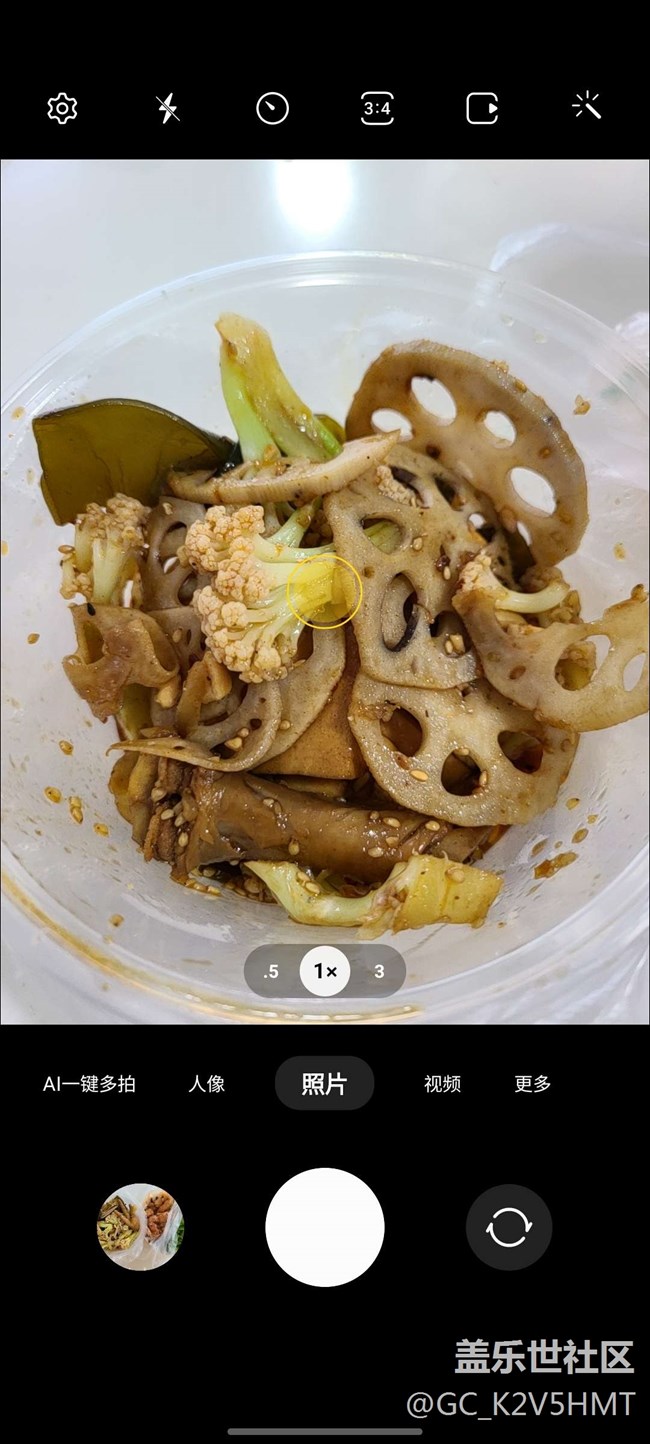Toggle the flash setting
This screenshot has height=1444, width=650.
click(x=168, y=108)
